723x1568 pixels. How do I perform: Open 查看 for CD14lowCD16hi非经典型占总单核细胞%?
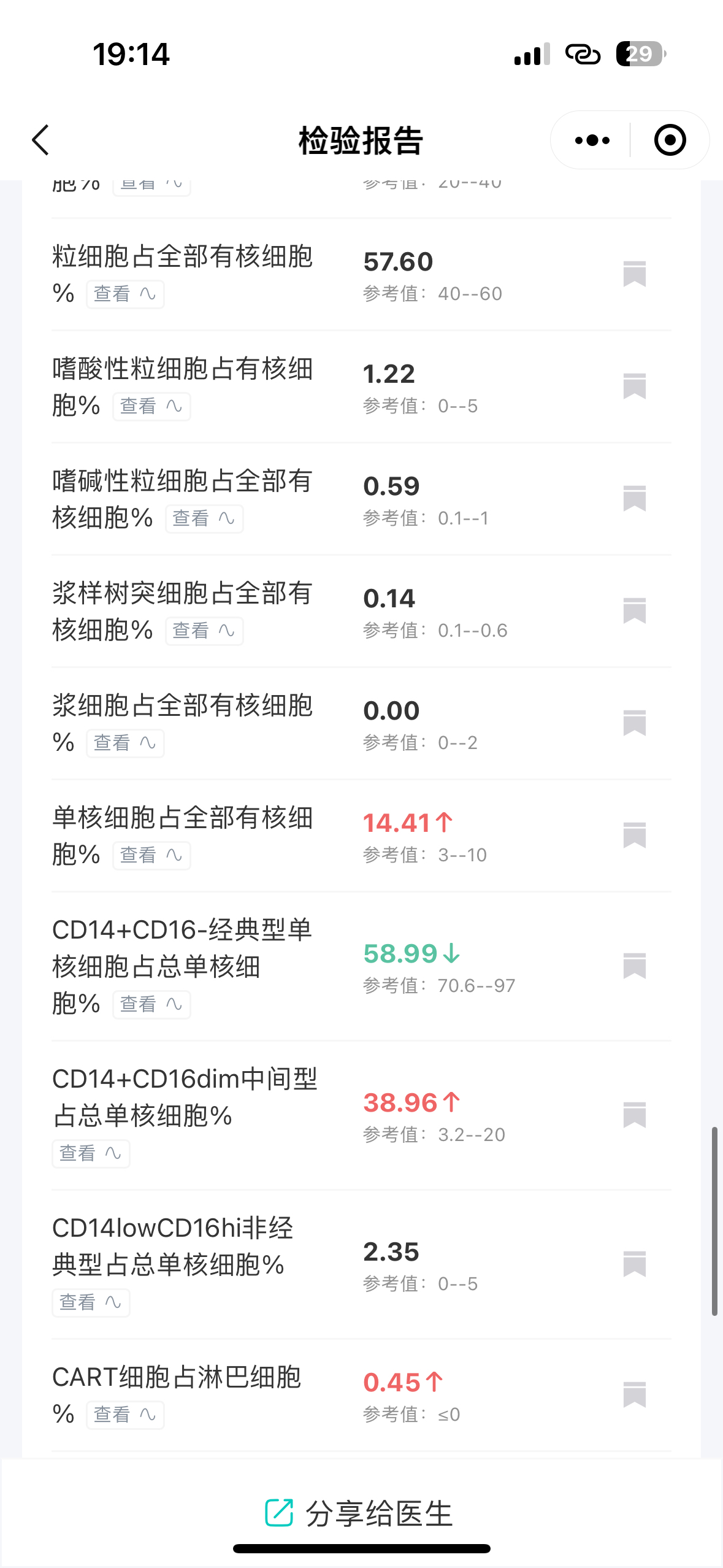point(91,1302)
